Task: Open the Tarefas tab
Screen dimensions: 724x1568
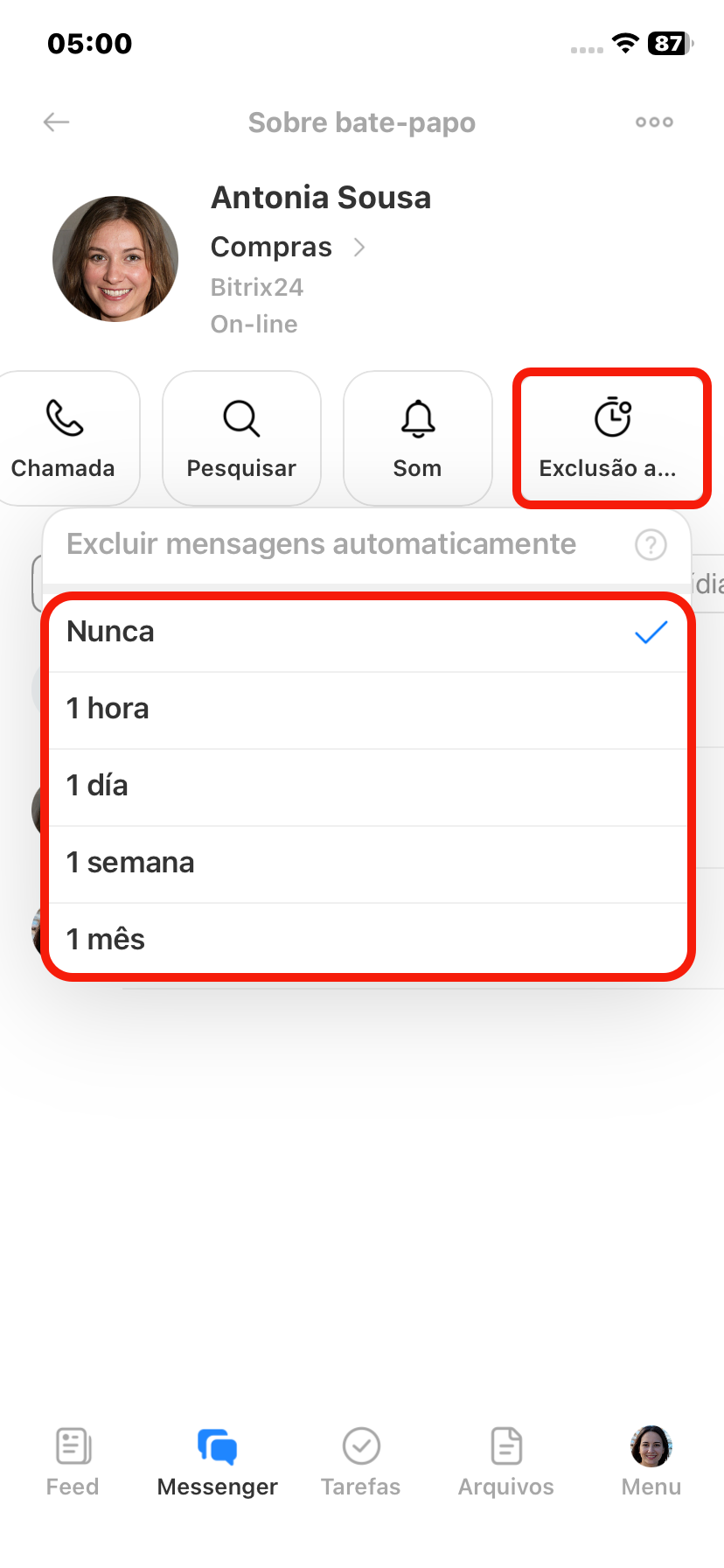Action: point(361,1463)
